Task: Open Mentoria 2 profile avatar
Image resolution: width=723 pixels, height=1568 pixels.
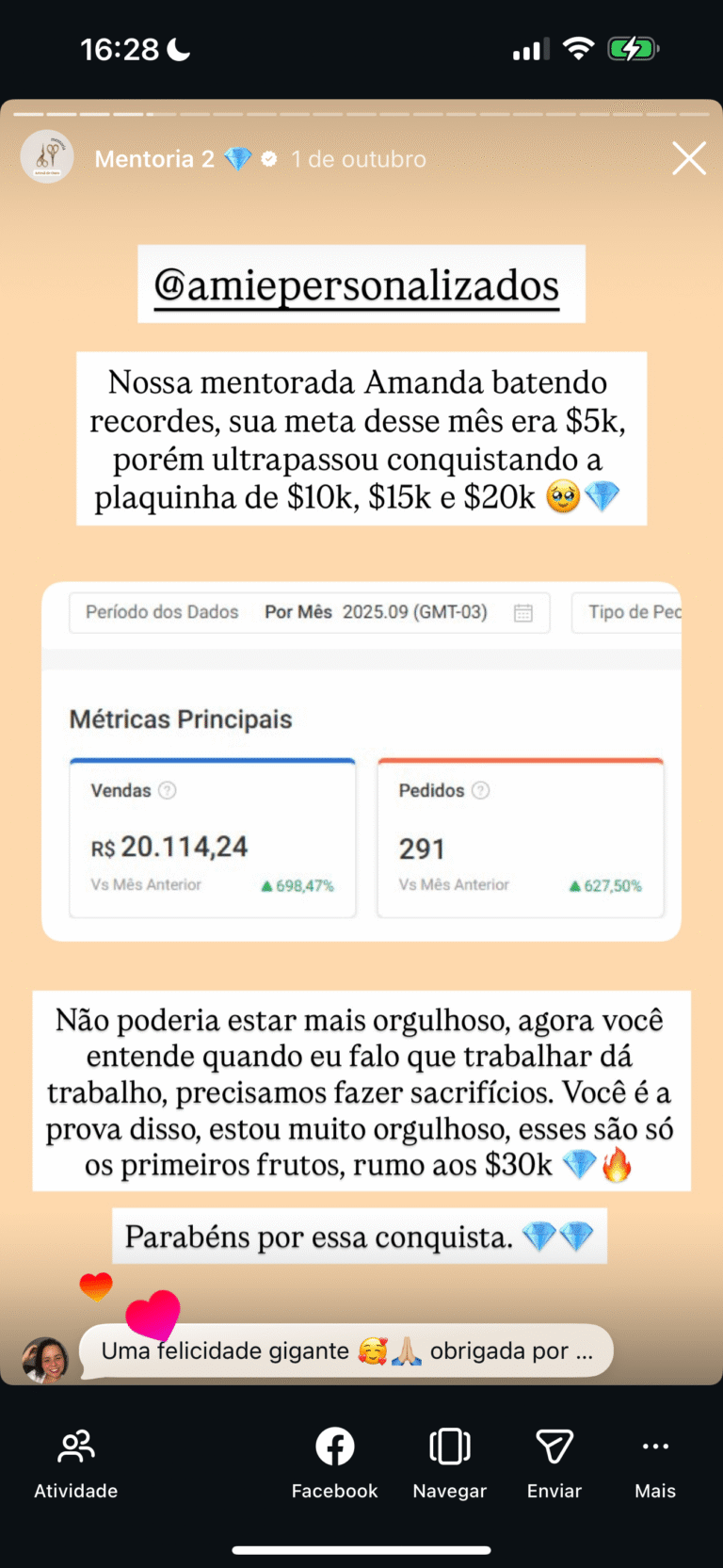Action: (x=47, y=156)
